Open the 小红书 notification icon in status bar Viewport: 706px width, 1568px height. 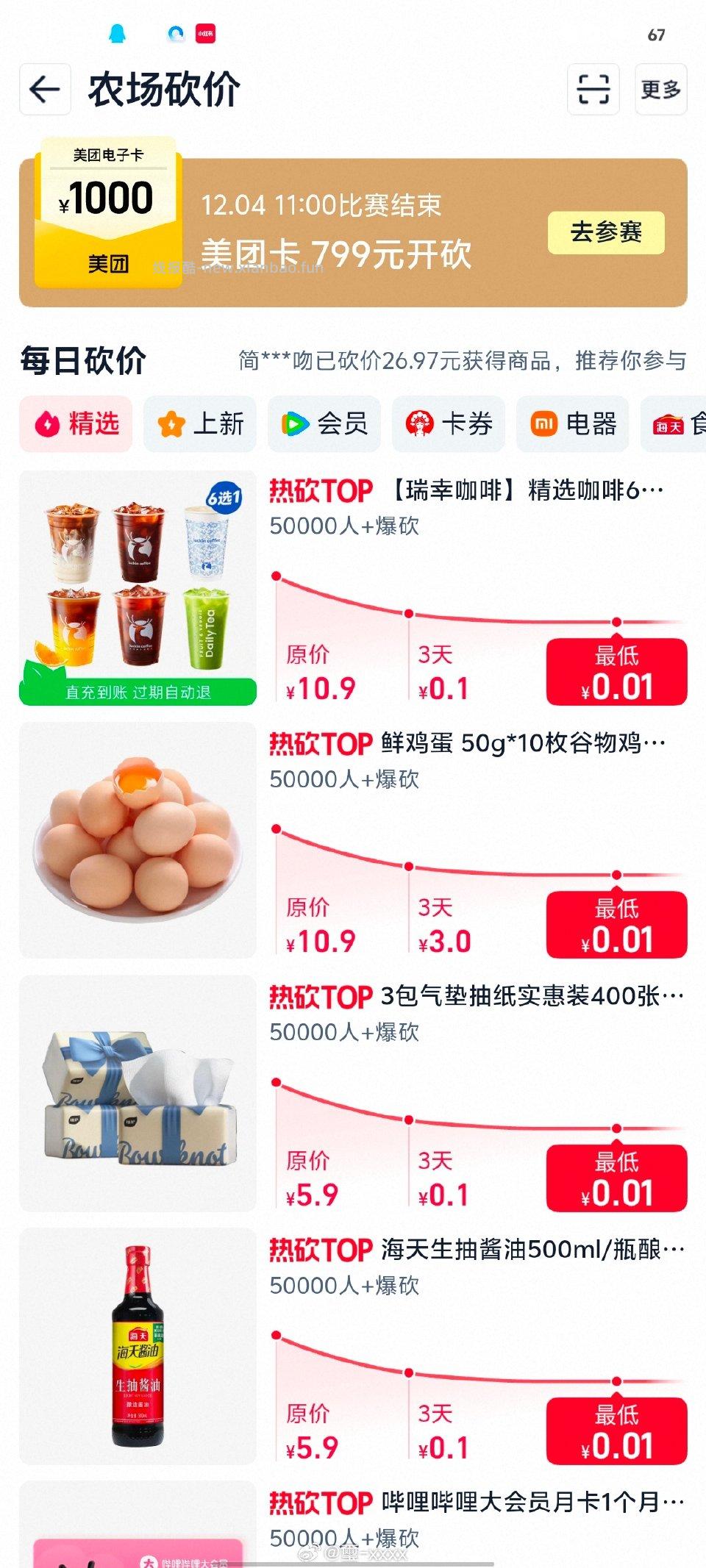[x=206, y=35]
